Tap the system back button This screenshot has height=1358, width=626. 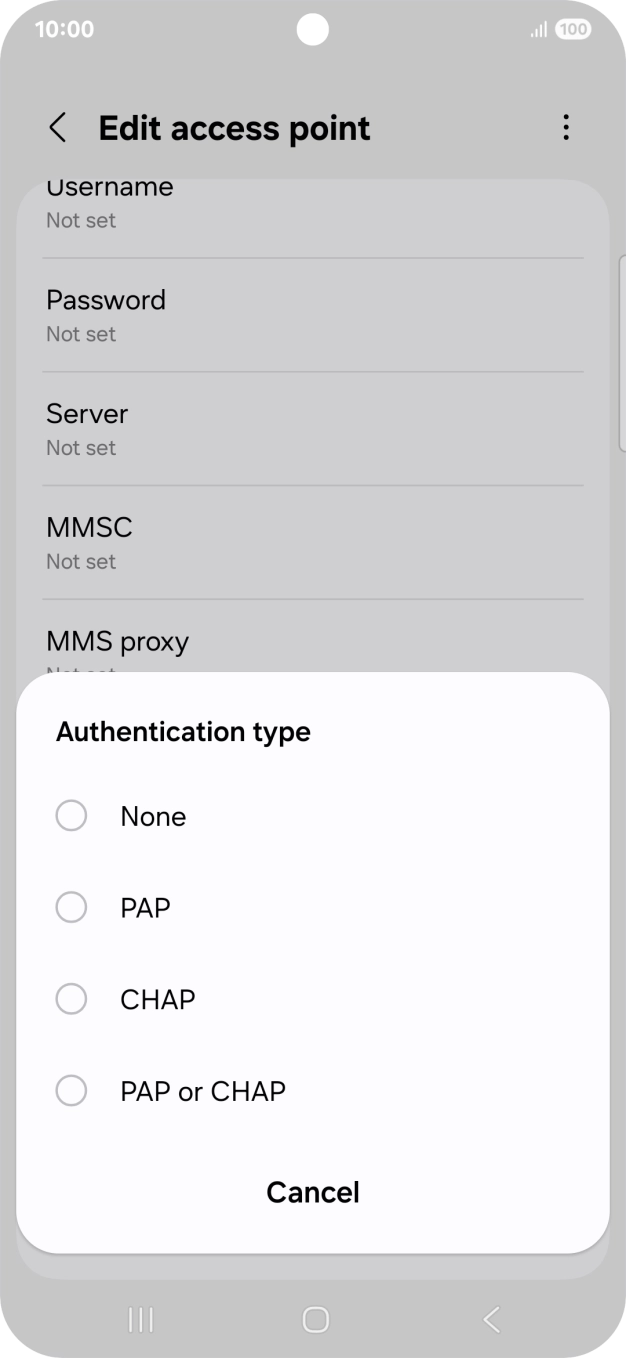[491, 1320]
